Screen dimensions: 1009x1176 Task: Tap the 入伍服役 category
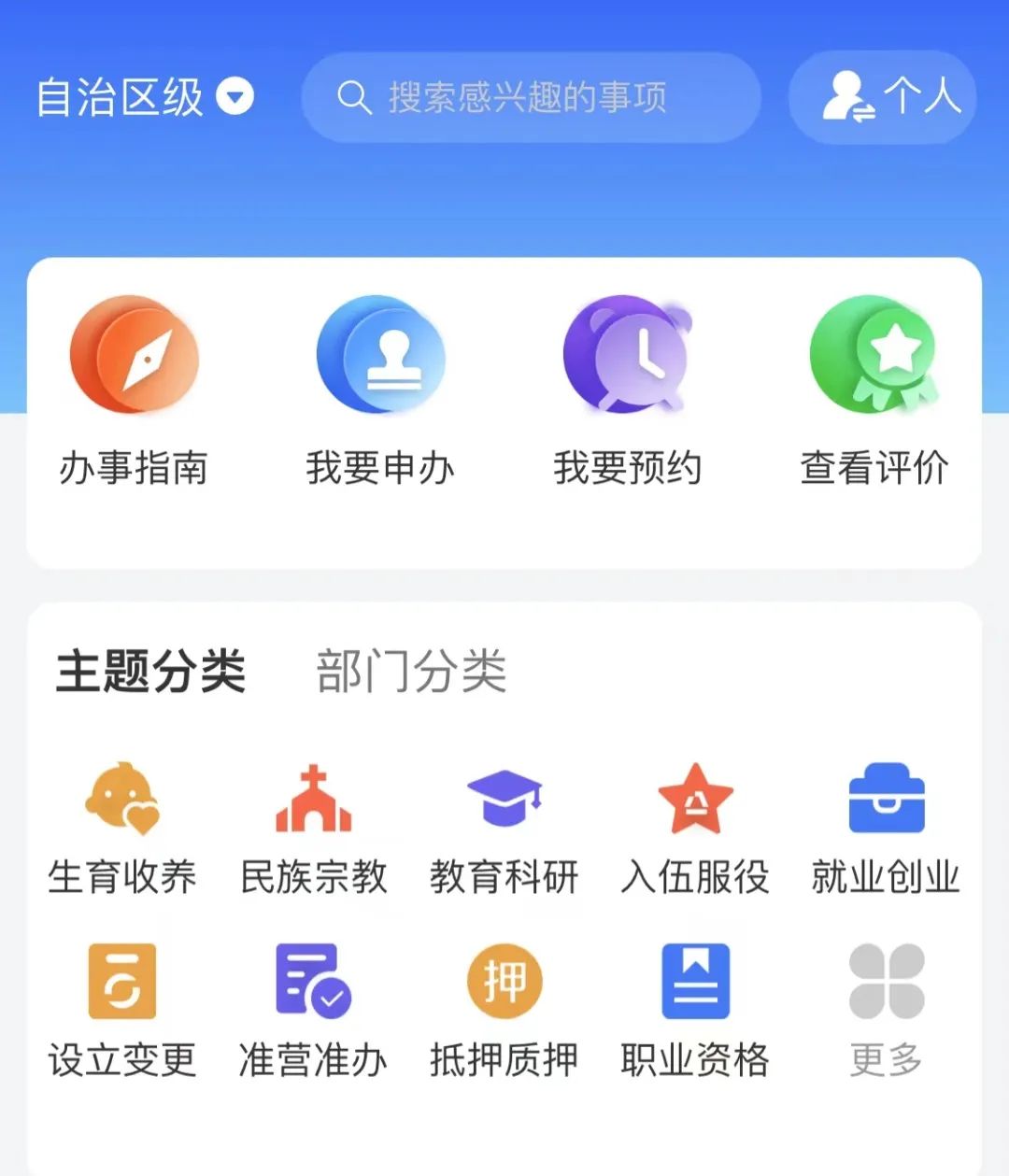click(695, 829)
